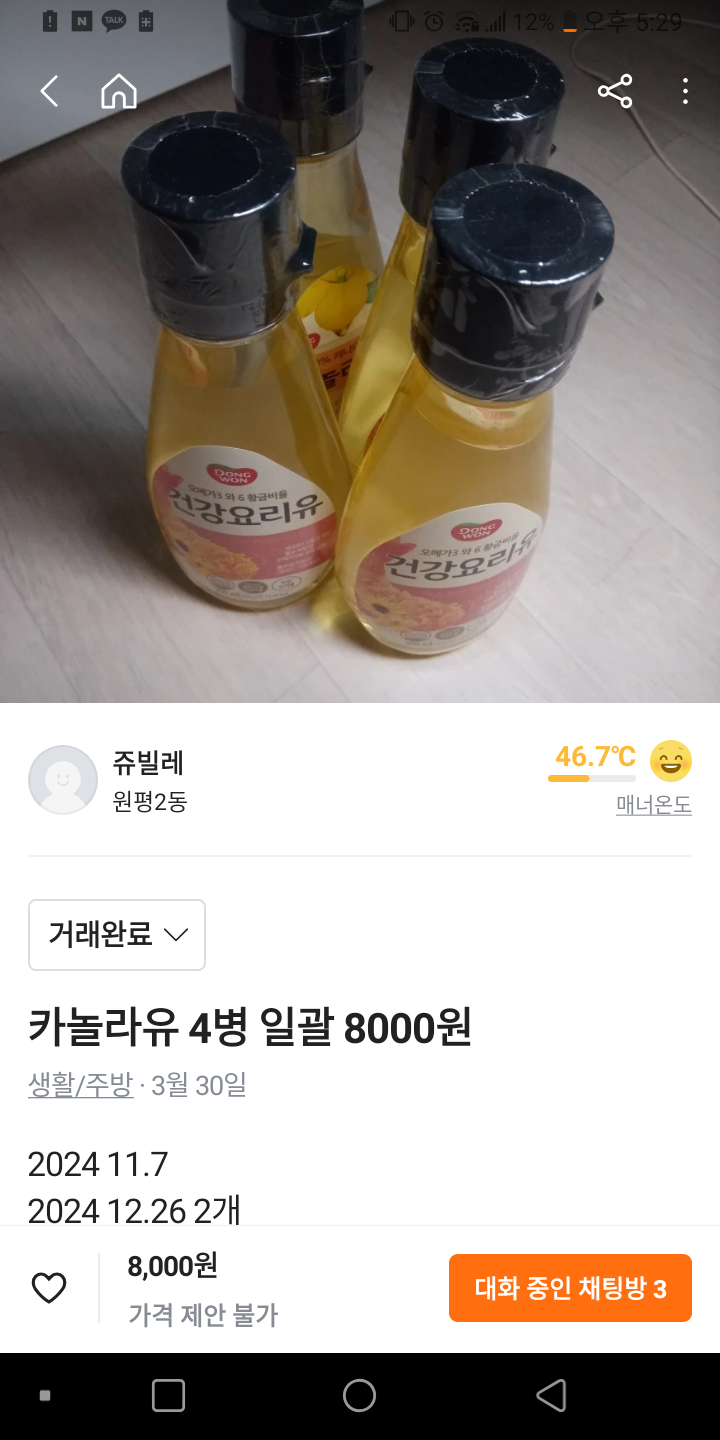
Task: Open recent apps from the navigation bar
Action: click(x=168, y=1396)
